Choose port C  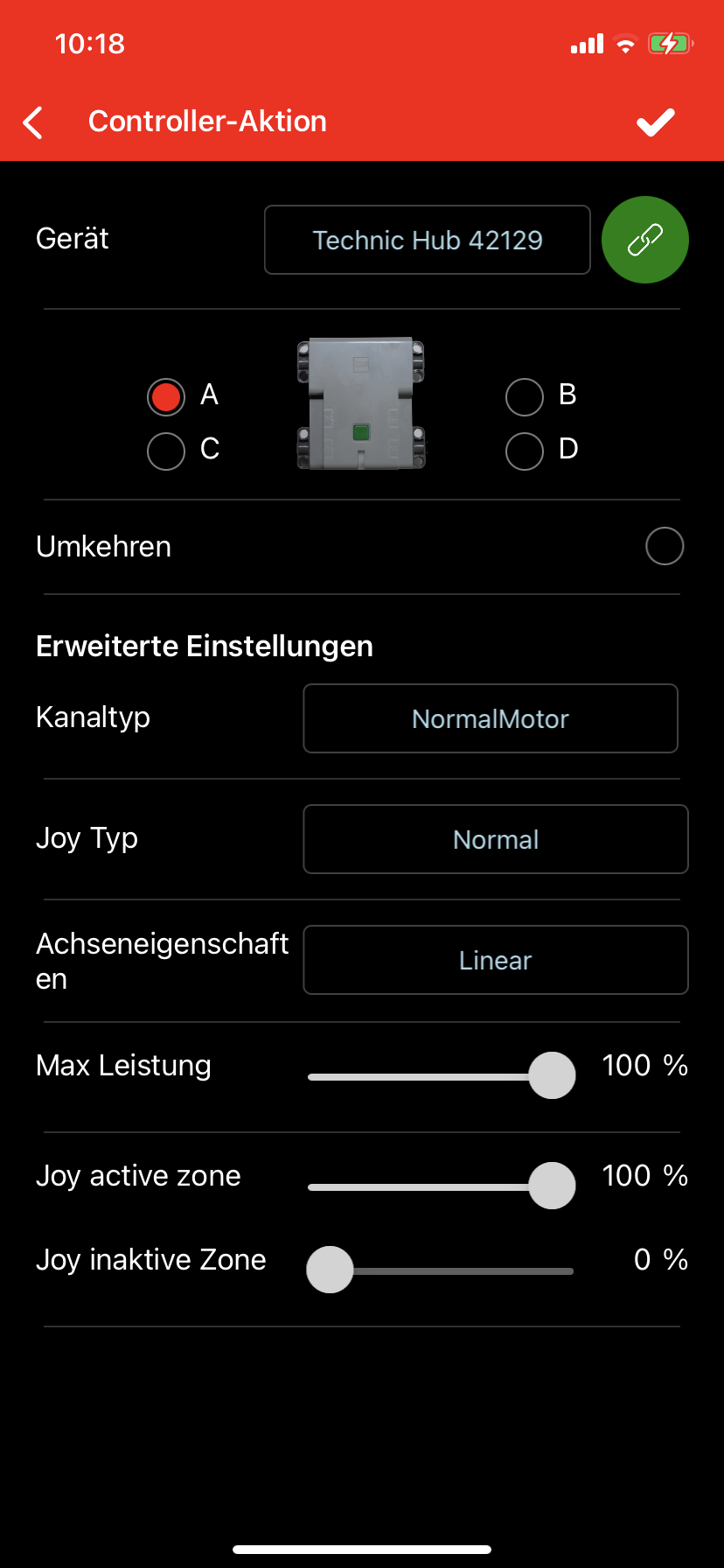click(x=166, y=451)
